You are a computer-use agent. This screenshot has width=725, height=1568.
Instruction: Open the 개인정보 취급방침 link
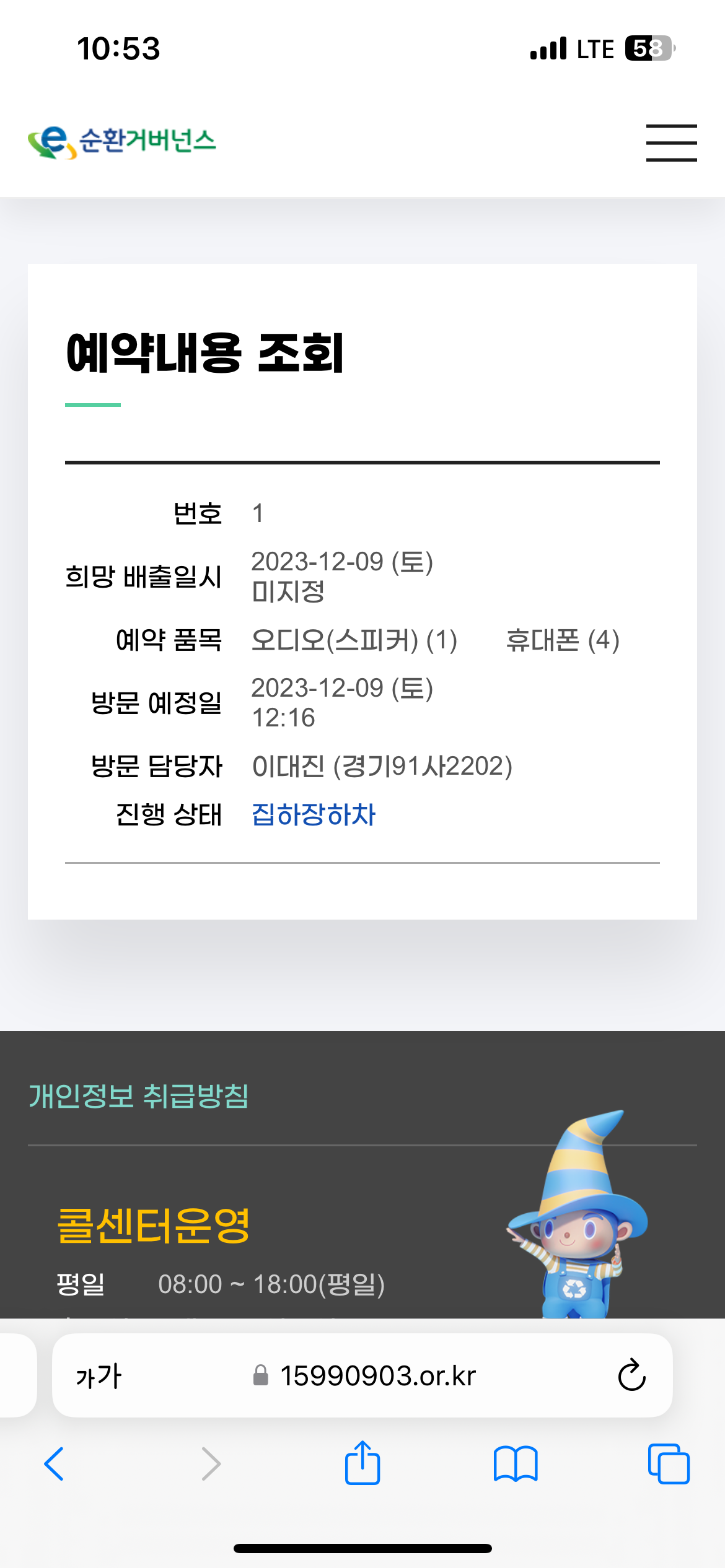point(139,1096)
